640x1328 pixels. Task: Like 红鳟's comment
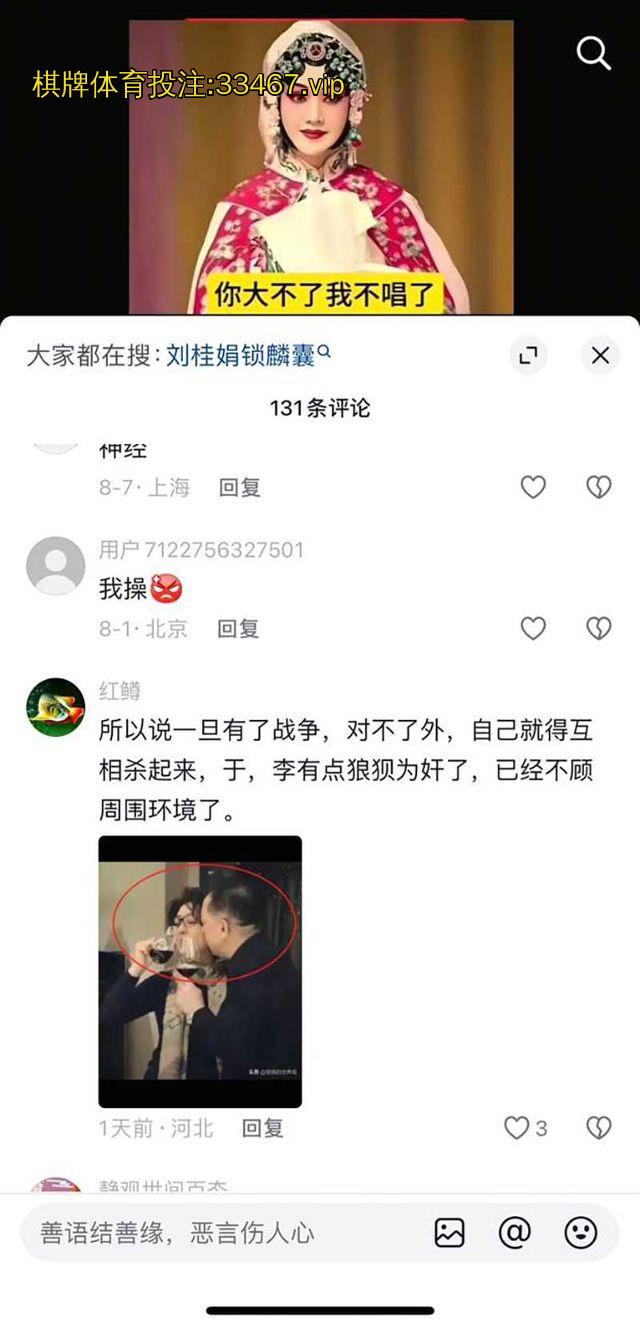click(518, 1128)
